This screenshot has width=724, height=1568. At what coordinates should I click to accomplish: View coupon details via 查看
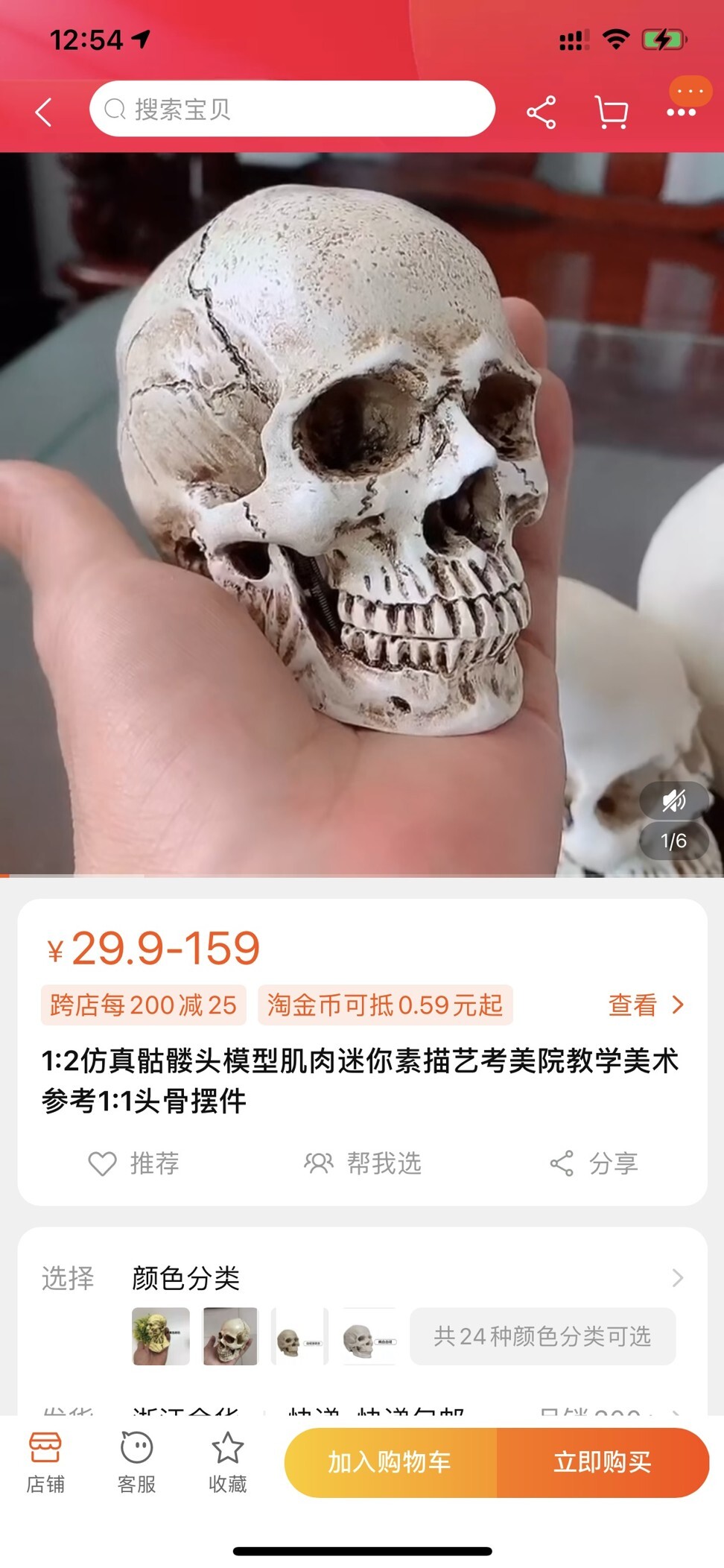(x=645, y=1005)
